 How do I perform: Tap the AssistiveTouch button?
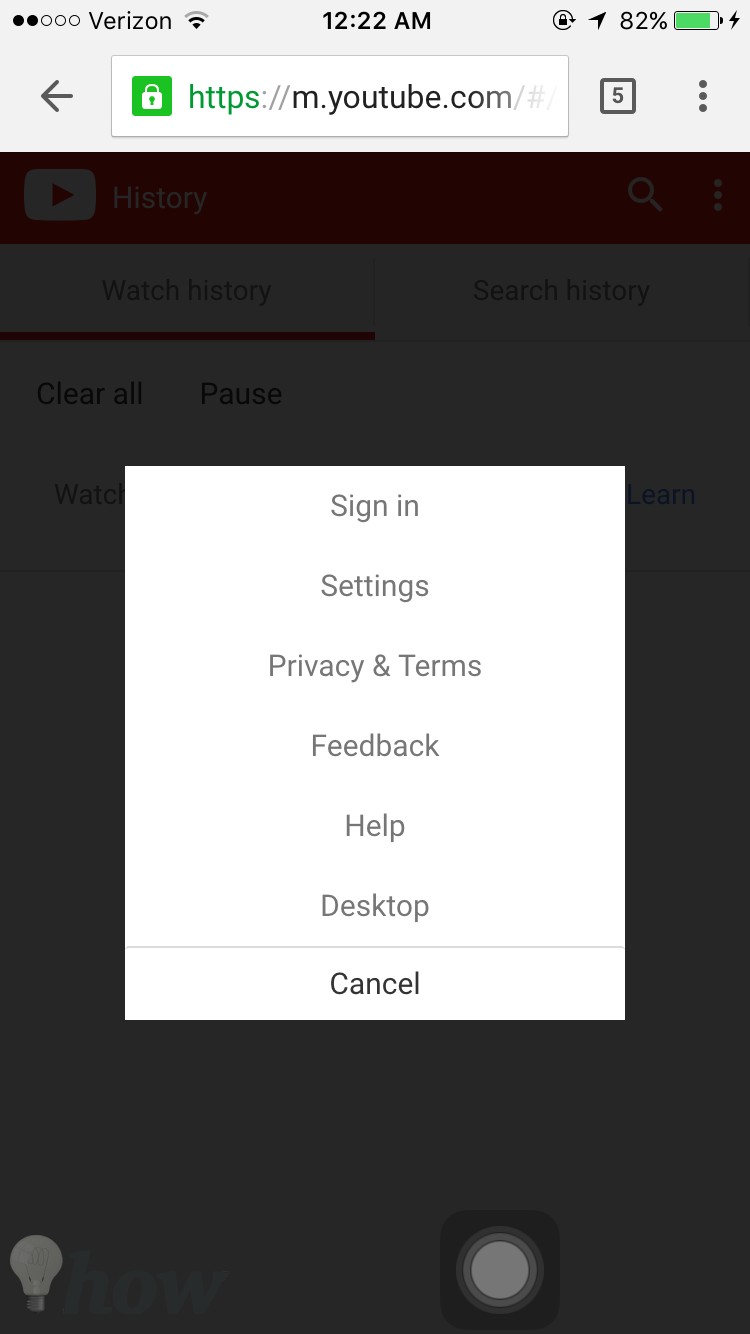pyautogui.click(x=500, y=1270)
